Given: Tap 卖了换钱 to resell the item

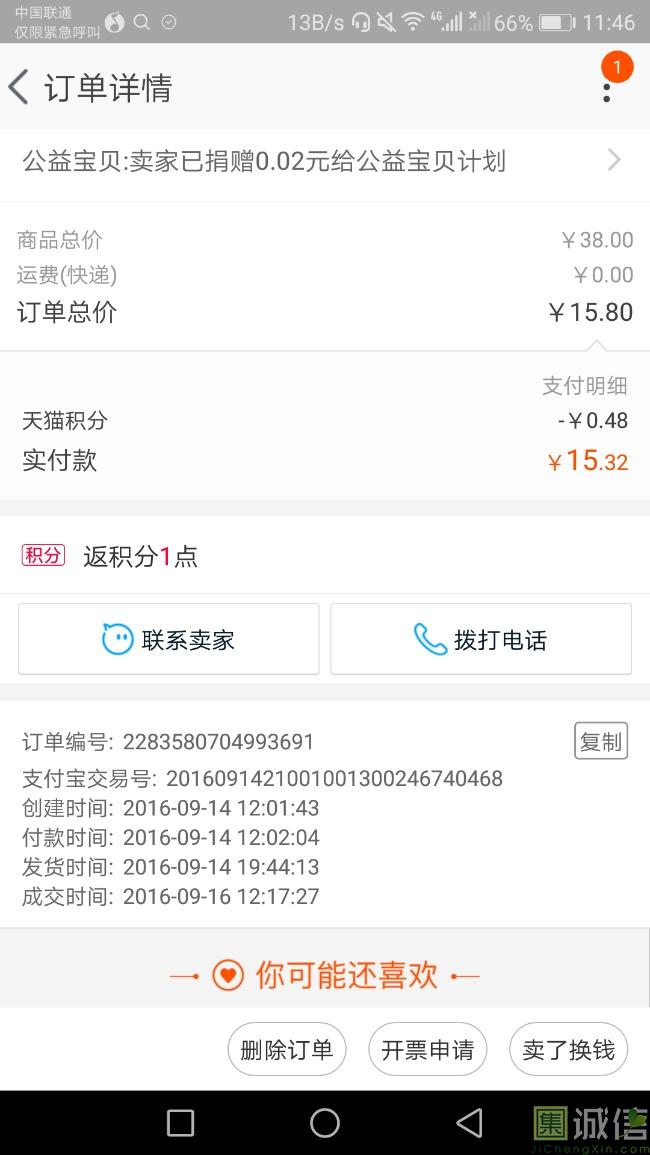Looking at the screenshot, I should tap(568, 1050).
